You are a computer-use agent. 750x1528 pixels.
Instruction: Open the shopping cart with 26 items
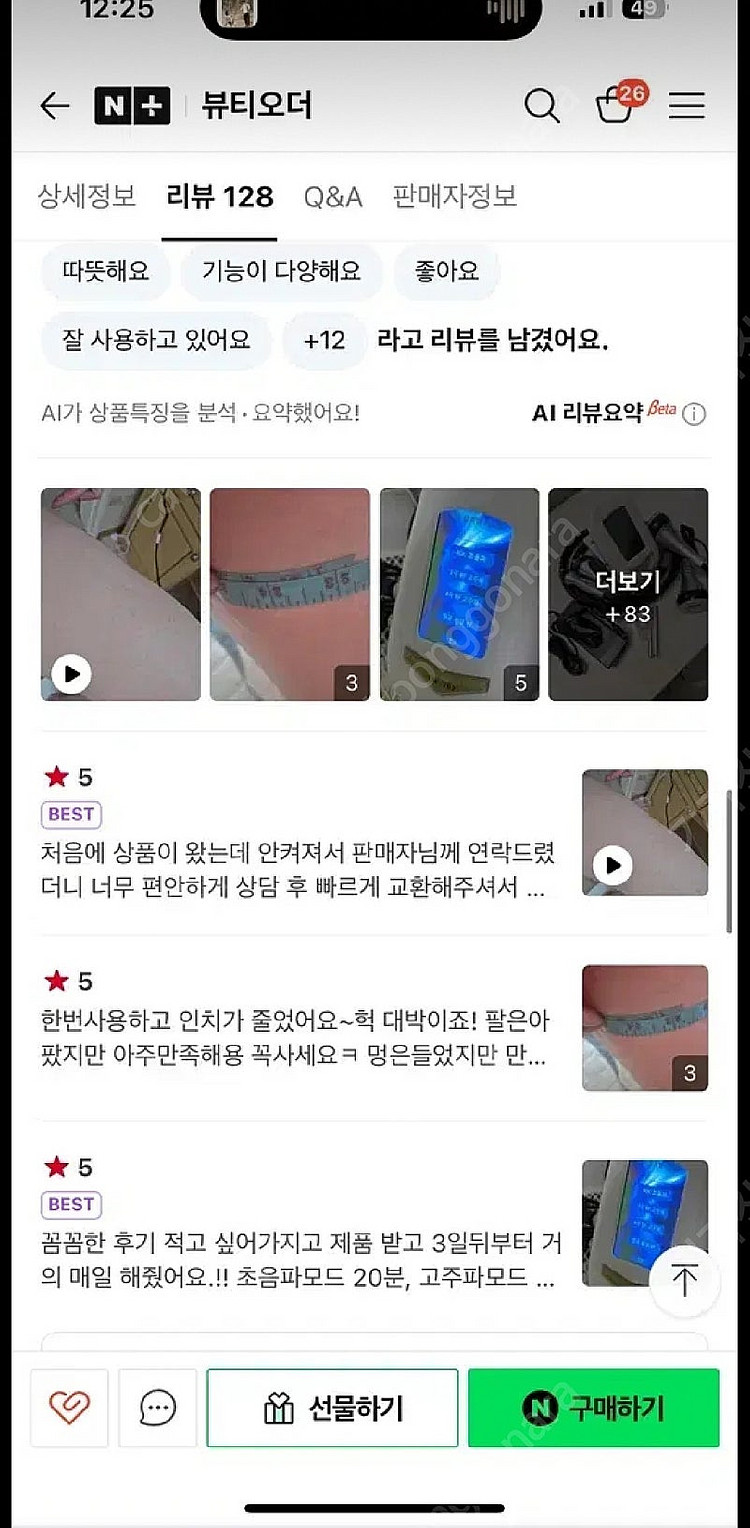point(616,105)
